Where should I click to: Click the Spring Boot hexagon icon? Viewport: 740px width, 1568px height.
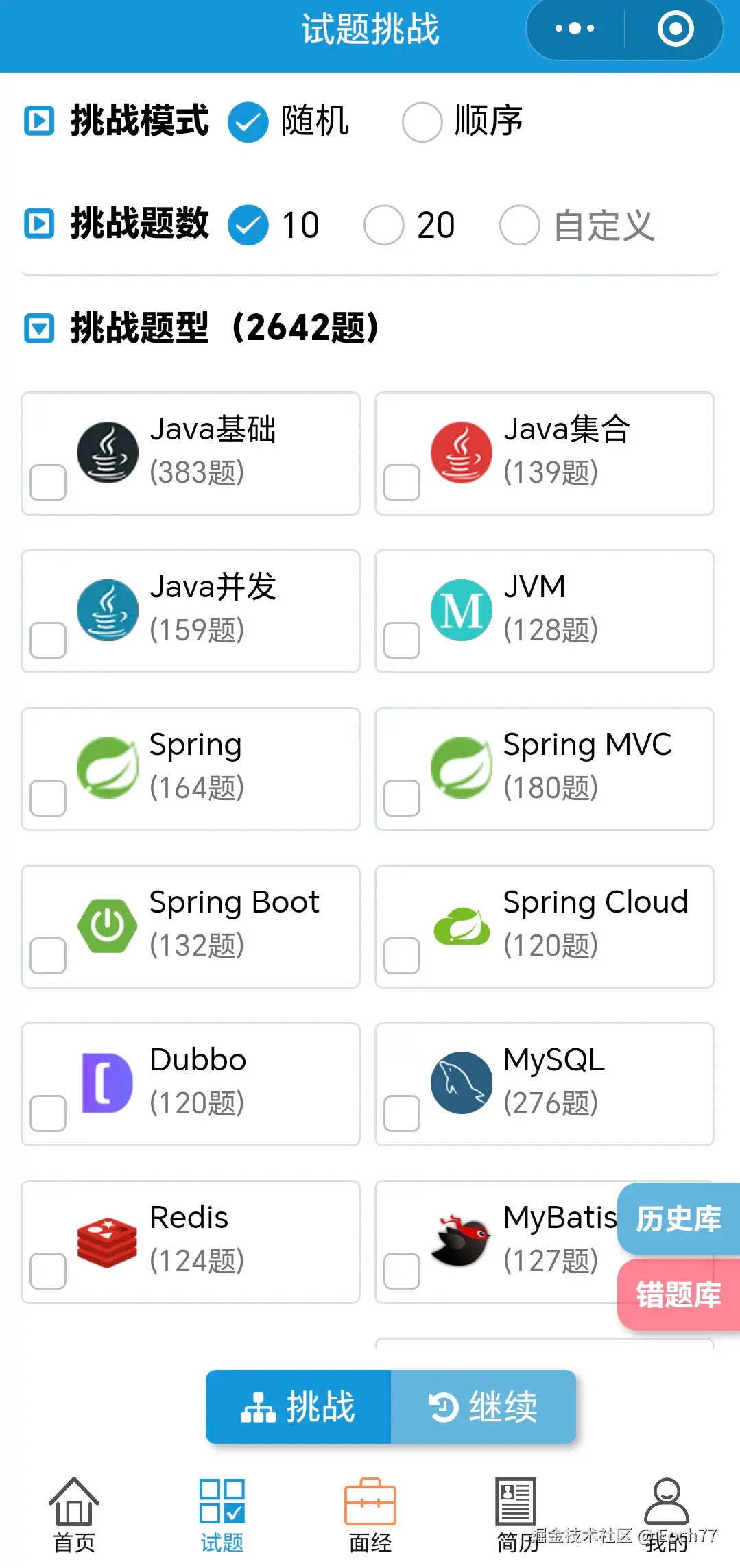pos(107,926)
